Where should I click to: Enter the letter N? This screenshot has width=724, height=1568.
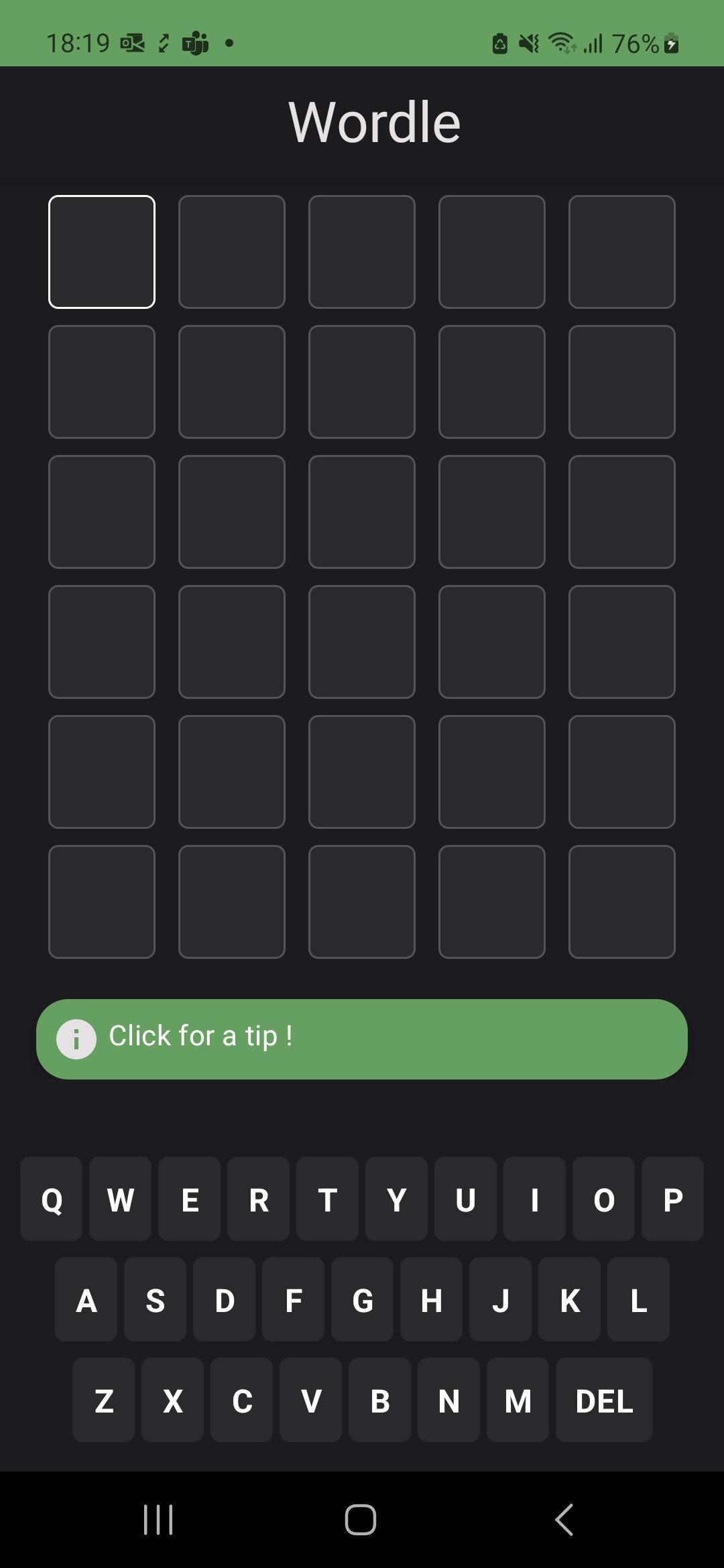[x=448, y=1400]
